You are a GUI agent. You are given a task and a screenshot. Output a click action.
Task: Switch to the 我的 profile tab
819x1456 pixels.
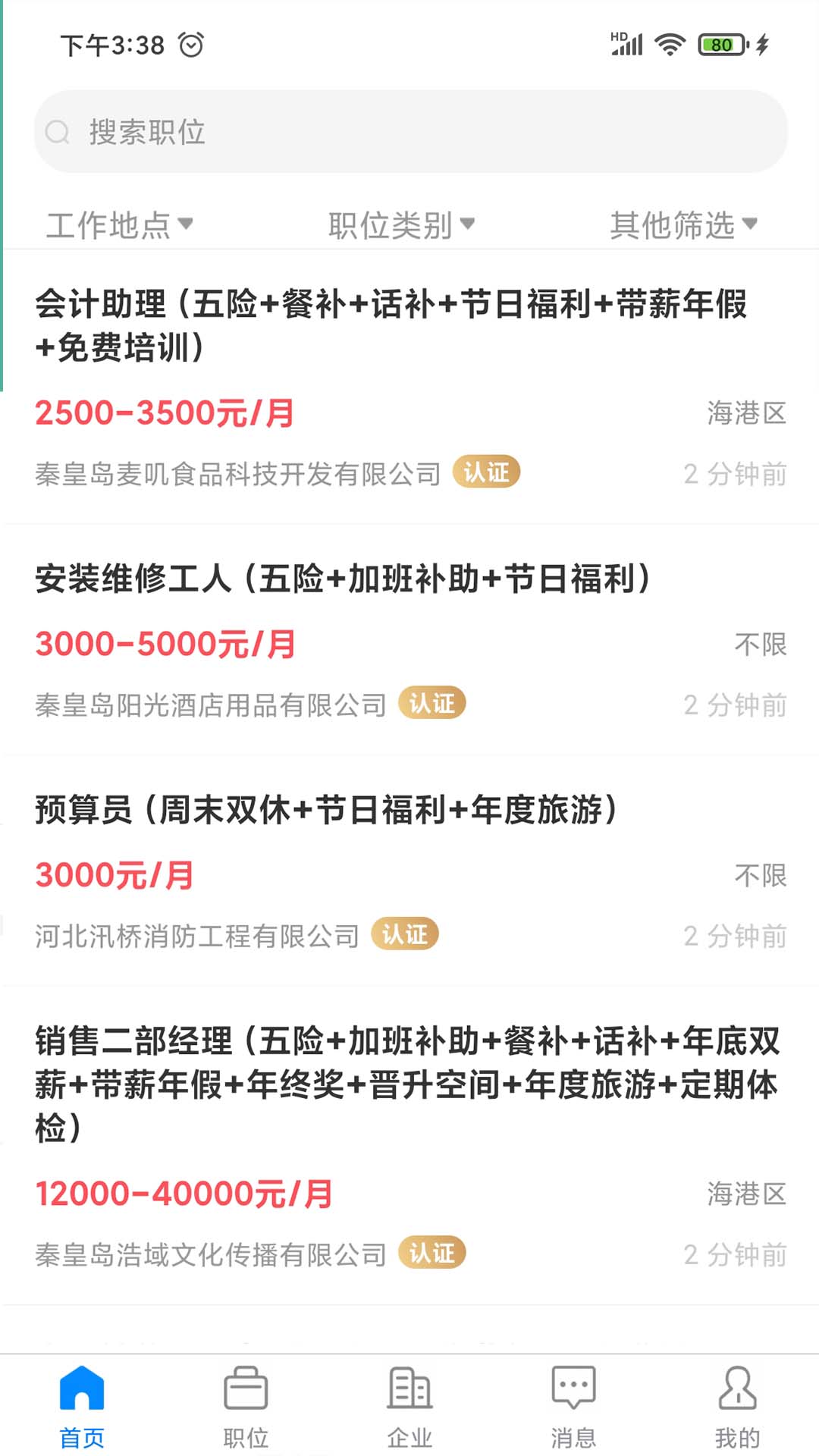pos(737,1407)
